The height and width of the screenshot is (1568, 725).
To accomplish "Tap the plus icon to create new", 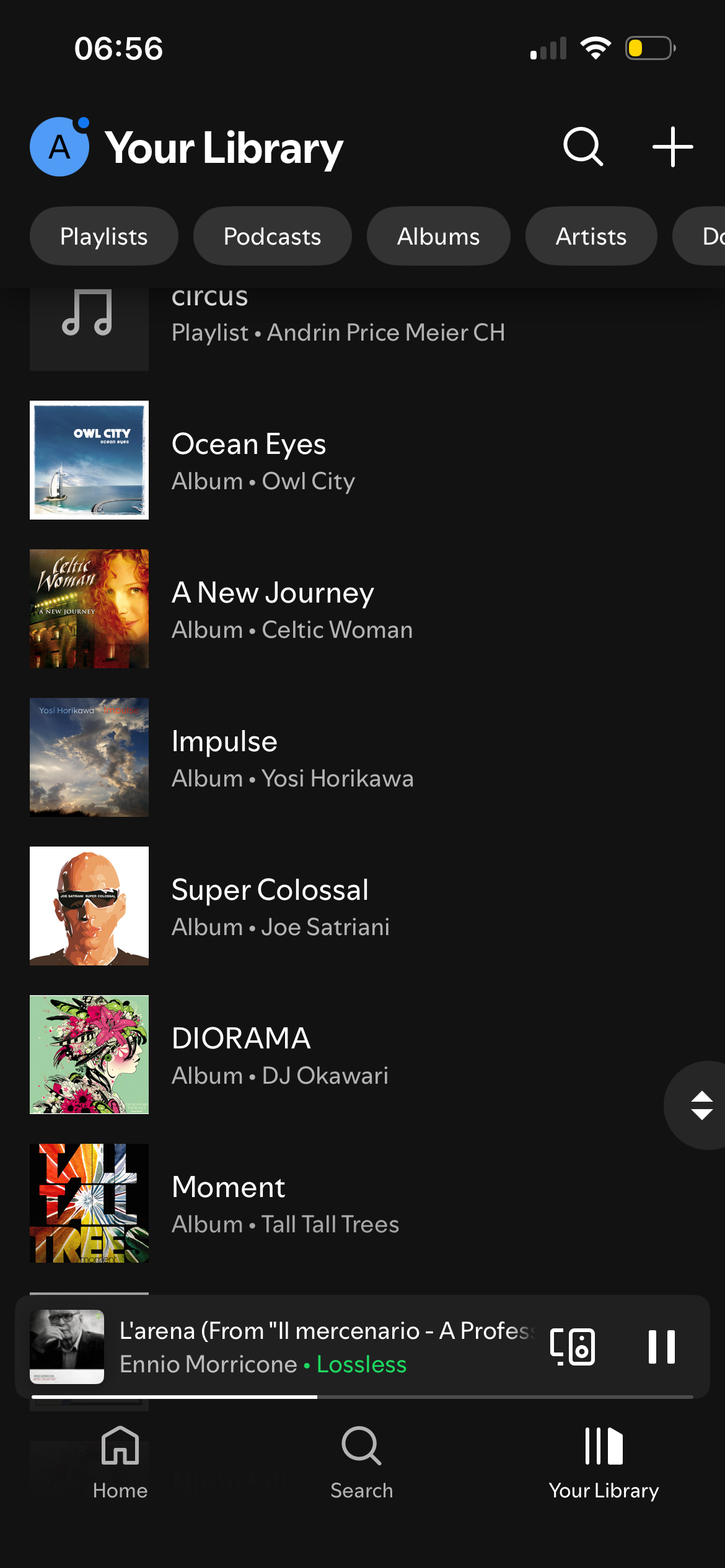I will (x=672, y=147).
